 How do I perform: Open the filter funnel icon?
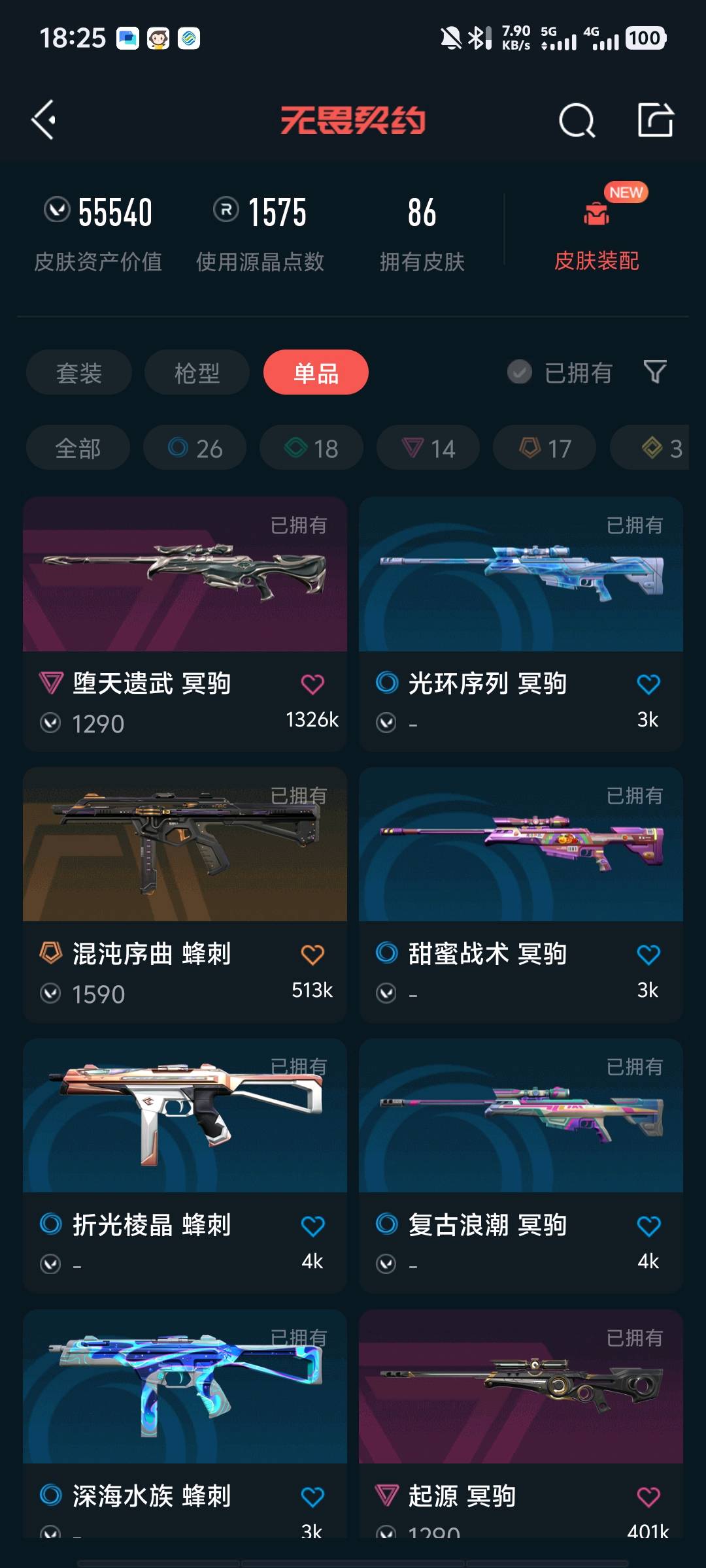[x=655, y=372]
